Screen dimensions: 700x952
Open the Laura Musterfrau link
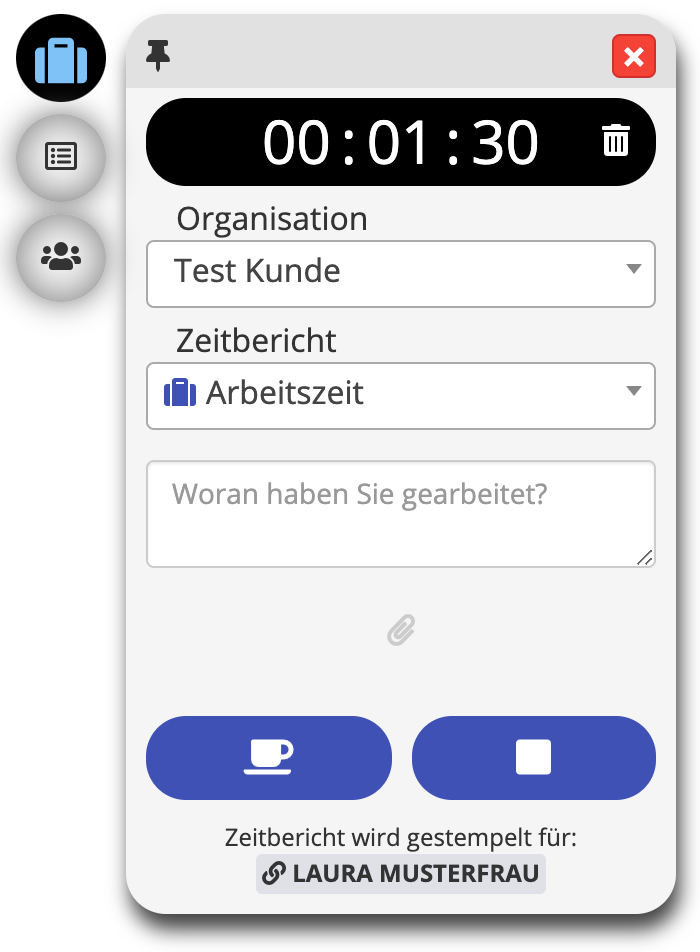401,874
